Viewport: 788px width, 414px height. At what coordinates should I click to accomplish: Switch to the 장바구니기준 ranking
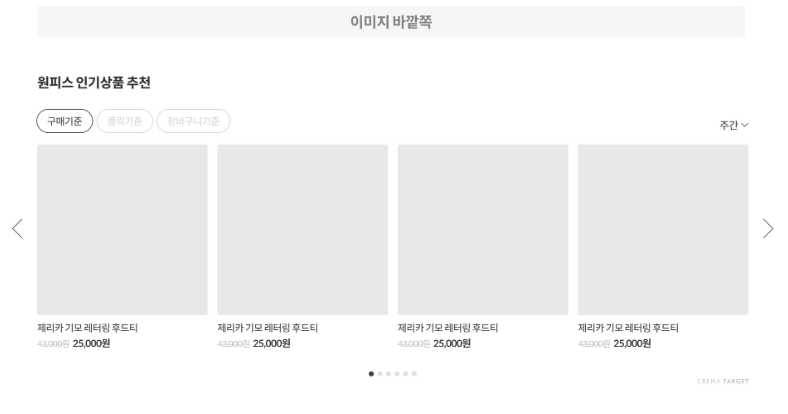193,121
